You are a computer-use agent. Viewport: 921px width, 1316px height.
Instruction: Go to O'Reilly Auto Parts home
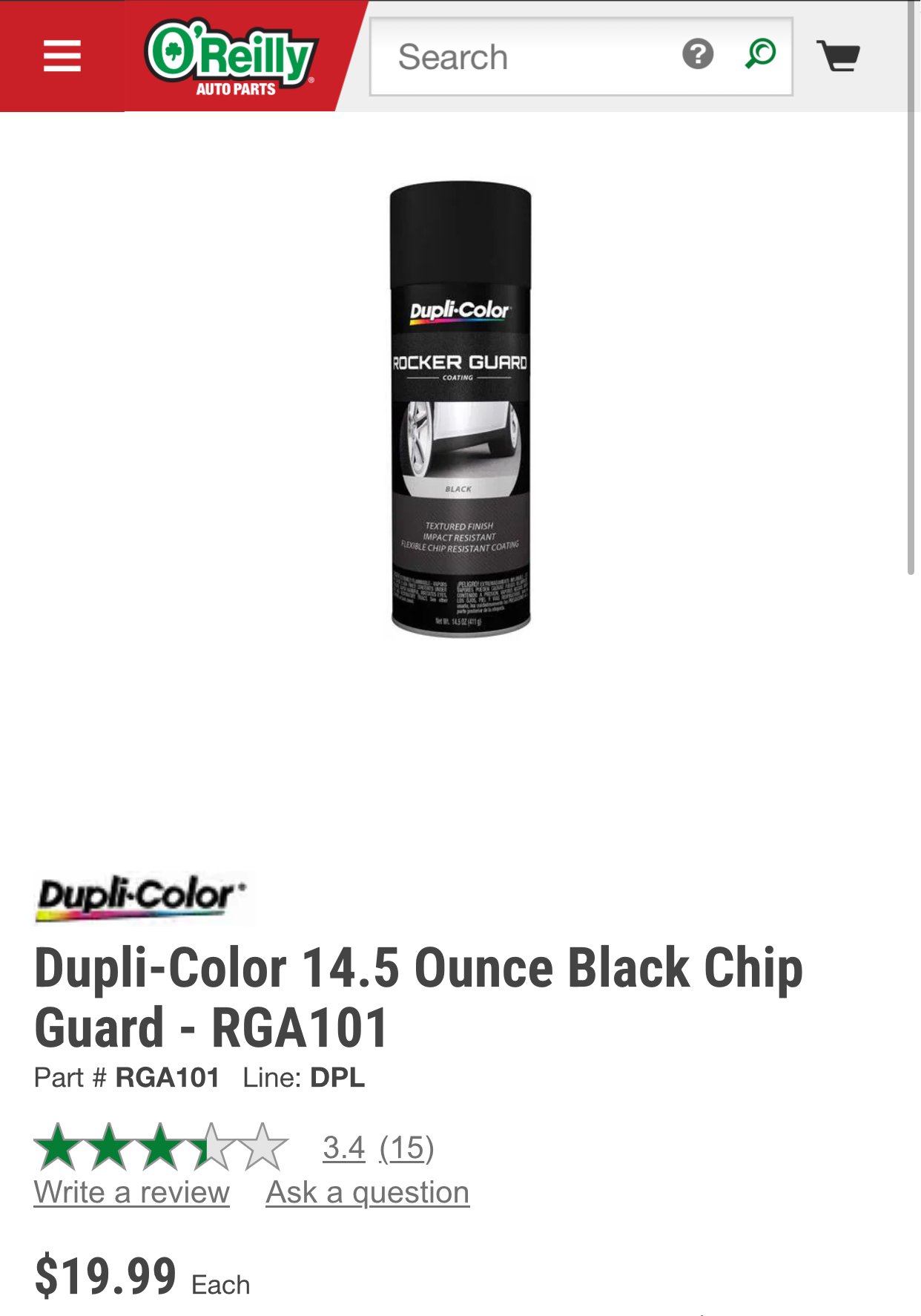[x=231, y=58]
